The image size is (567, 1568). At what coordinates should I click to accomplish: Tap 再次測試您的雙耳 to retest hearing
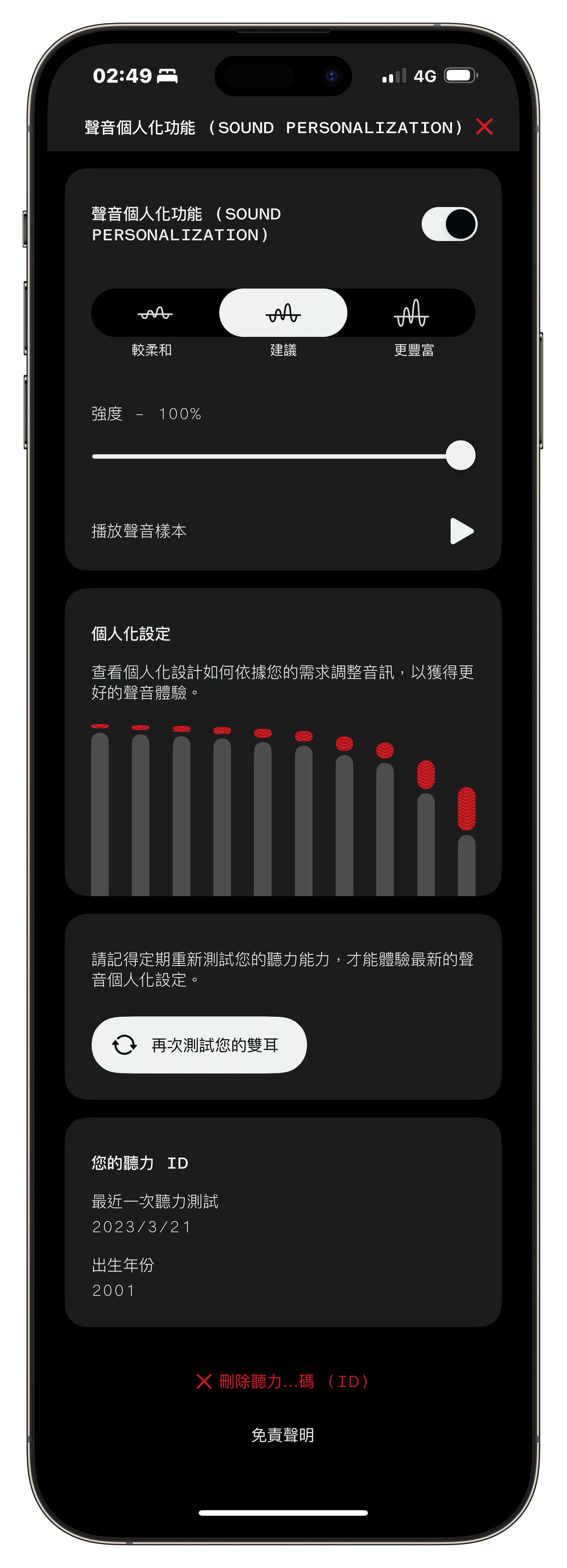[198, 1045]
